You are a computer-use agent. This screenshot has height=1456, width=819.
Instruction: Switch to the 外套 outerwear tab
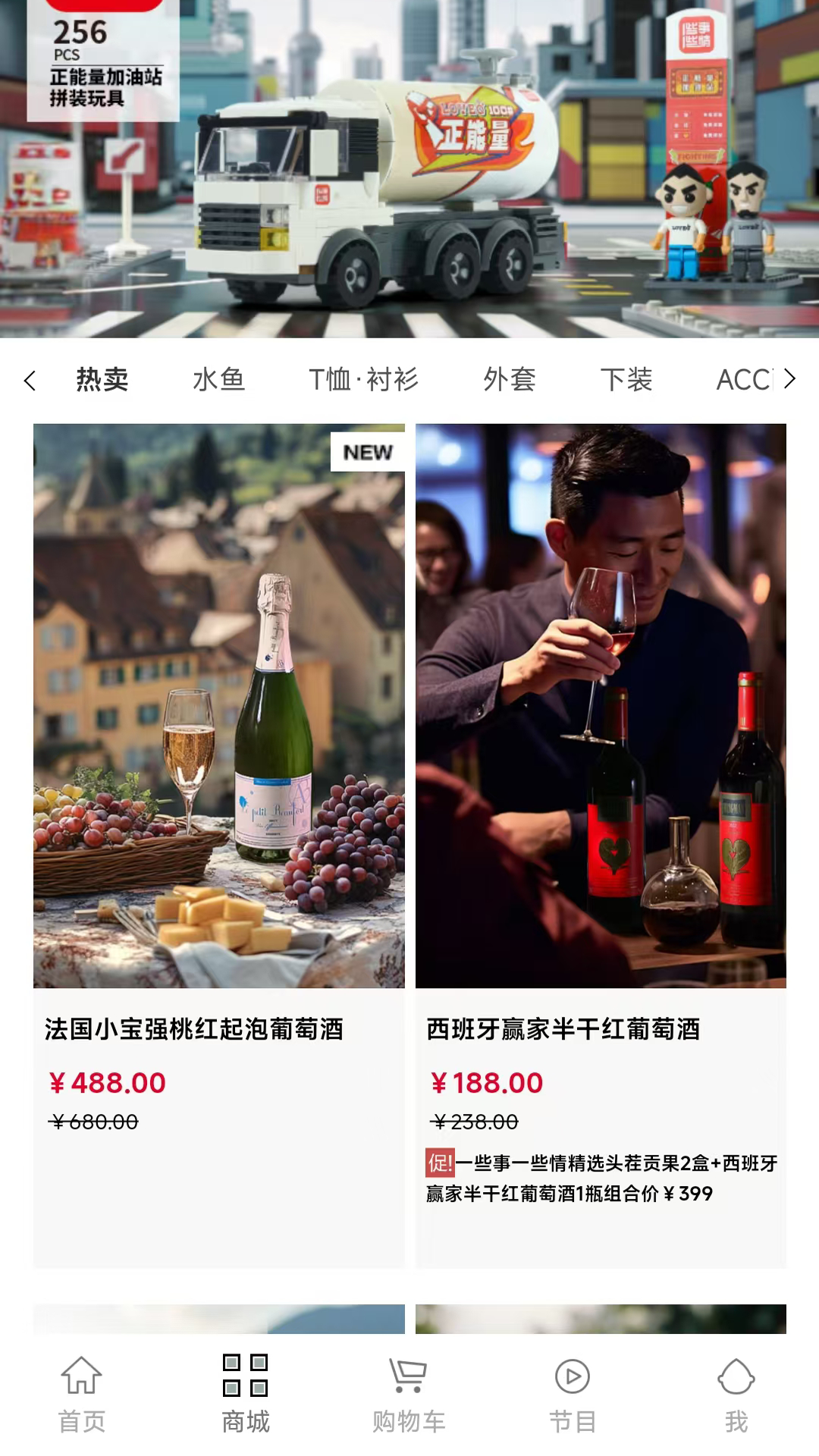510,380
